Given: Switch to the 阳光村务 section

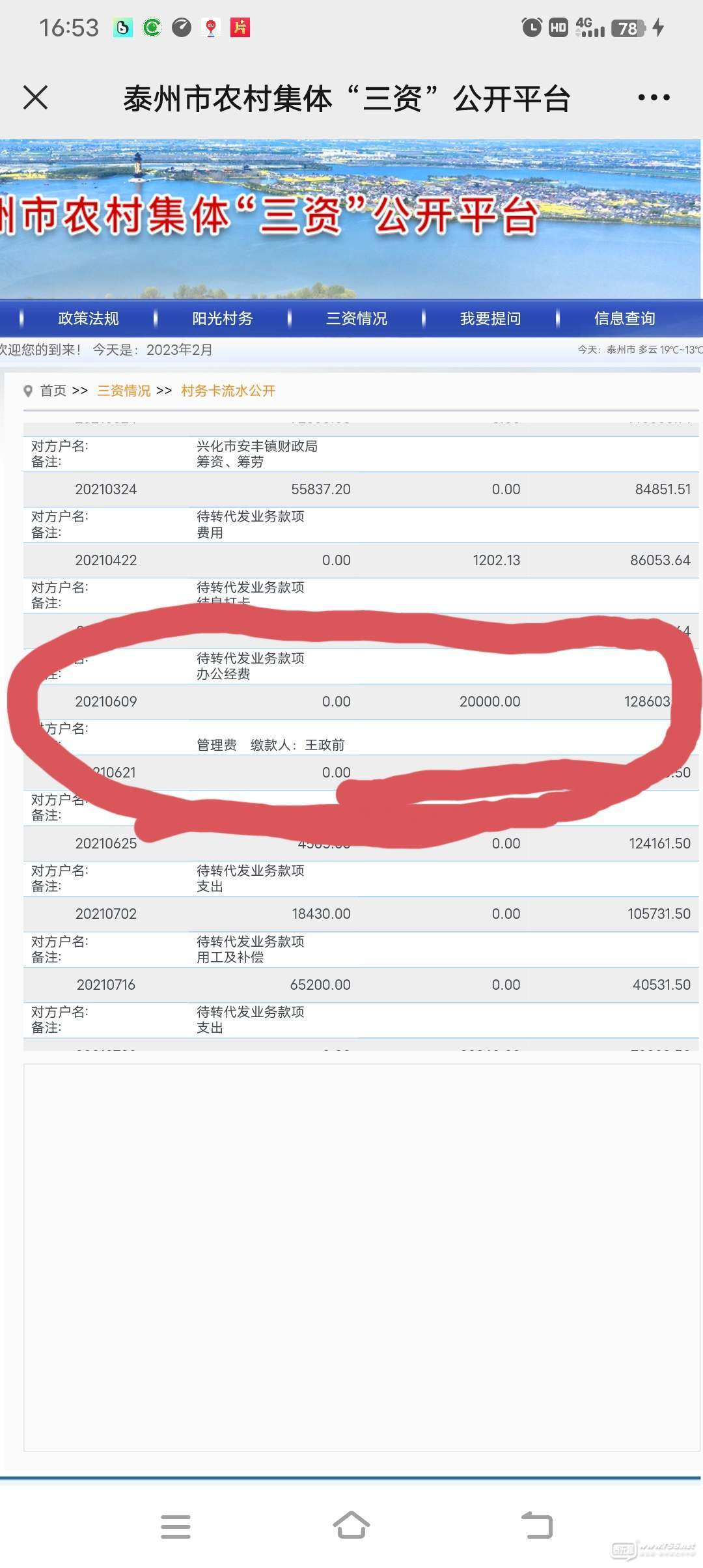Looking at the screenshot, I should [x=223, y=318].
